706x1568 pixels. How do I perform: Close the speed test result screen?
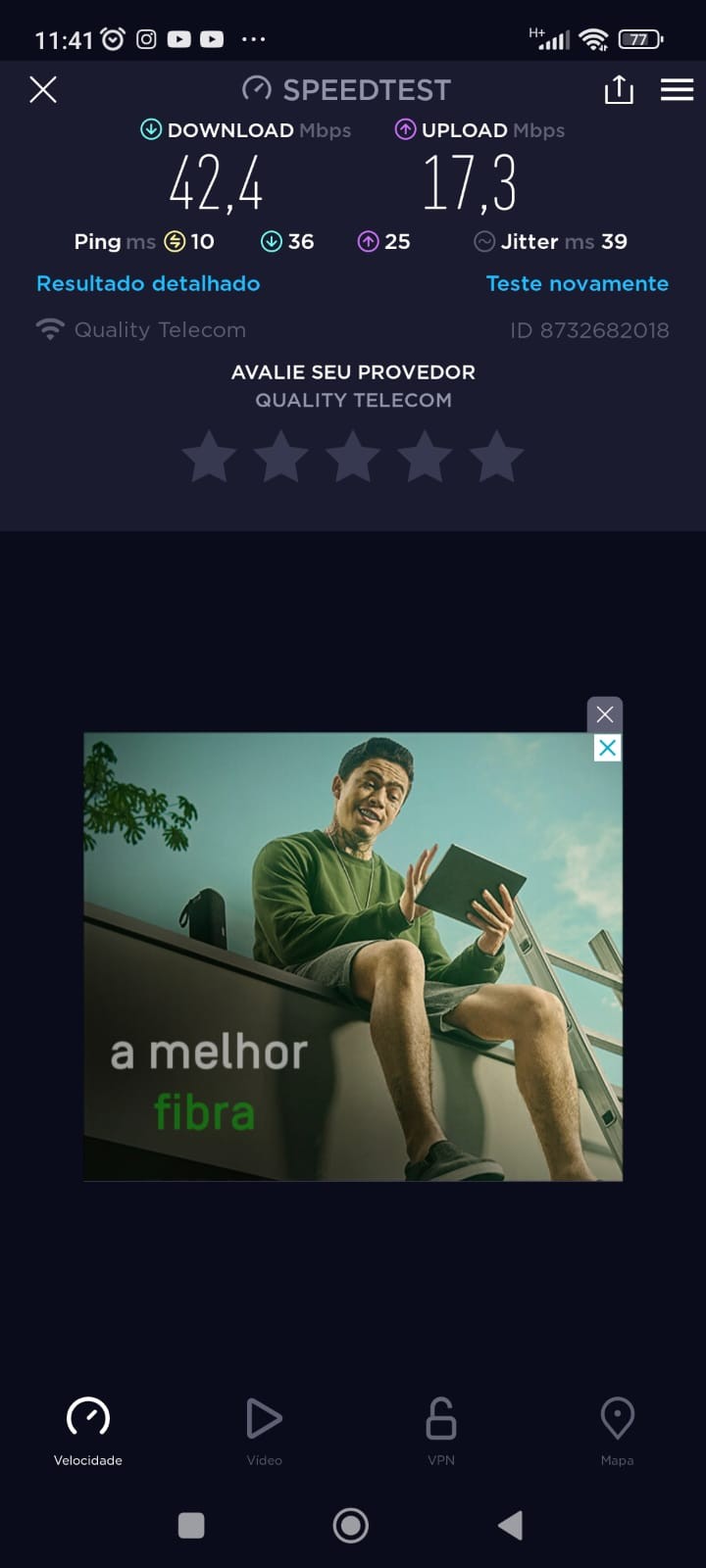pyautogui.click(x=43, y=90)
